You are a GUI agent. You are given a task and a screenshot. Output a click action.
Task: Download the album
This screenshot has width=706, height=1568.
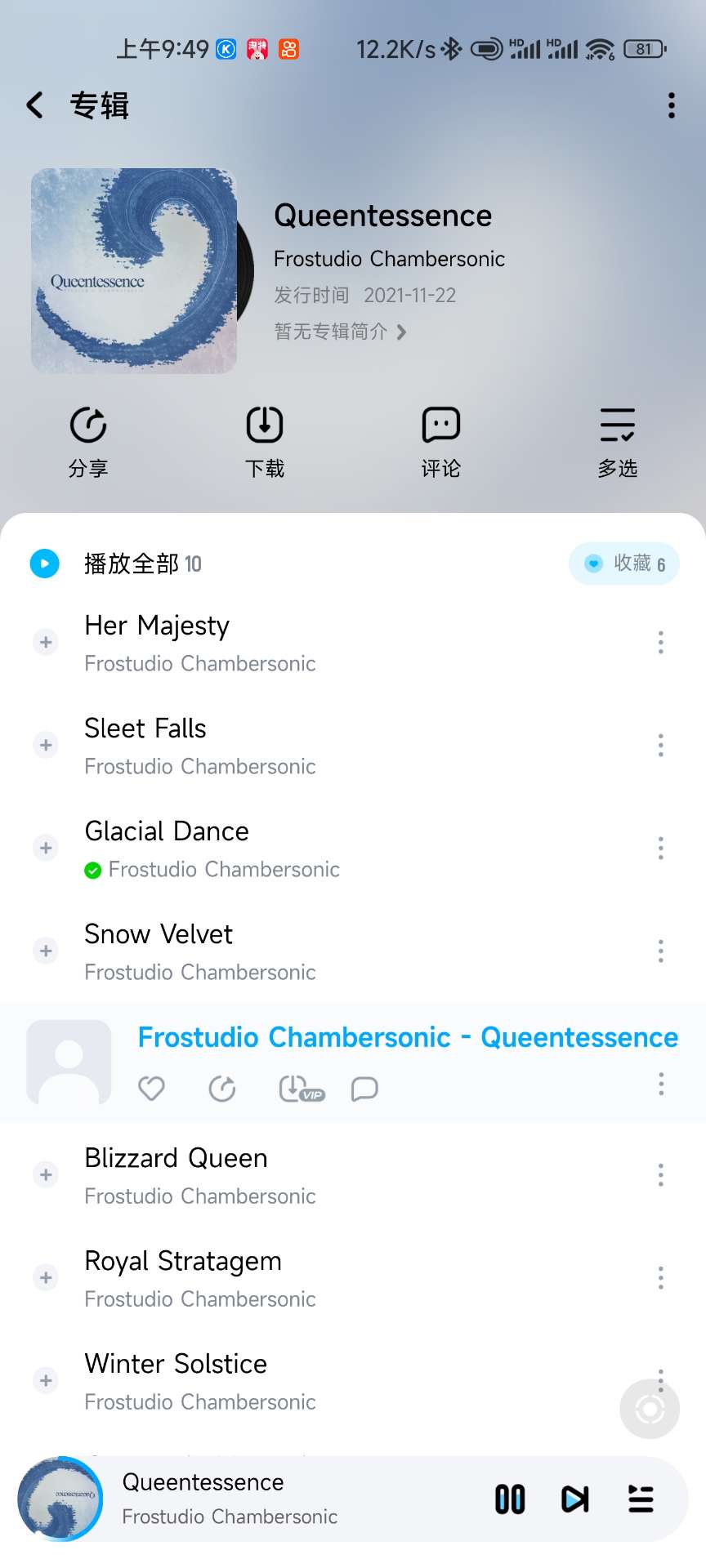point(265,442)
